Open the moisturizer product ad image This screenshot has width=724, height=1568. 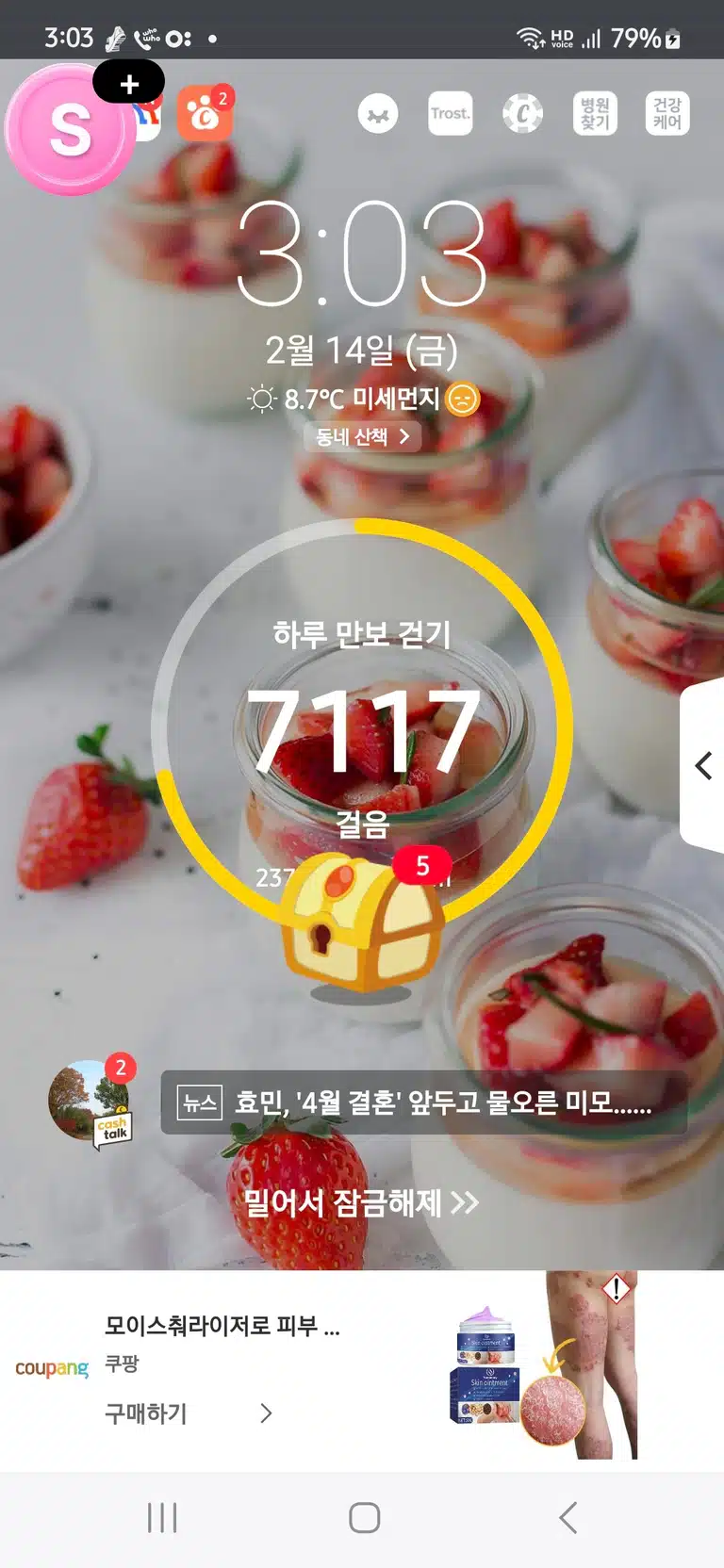click(x=544, y=1364)
